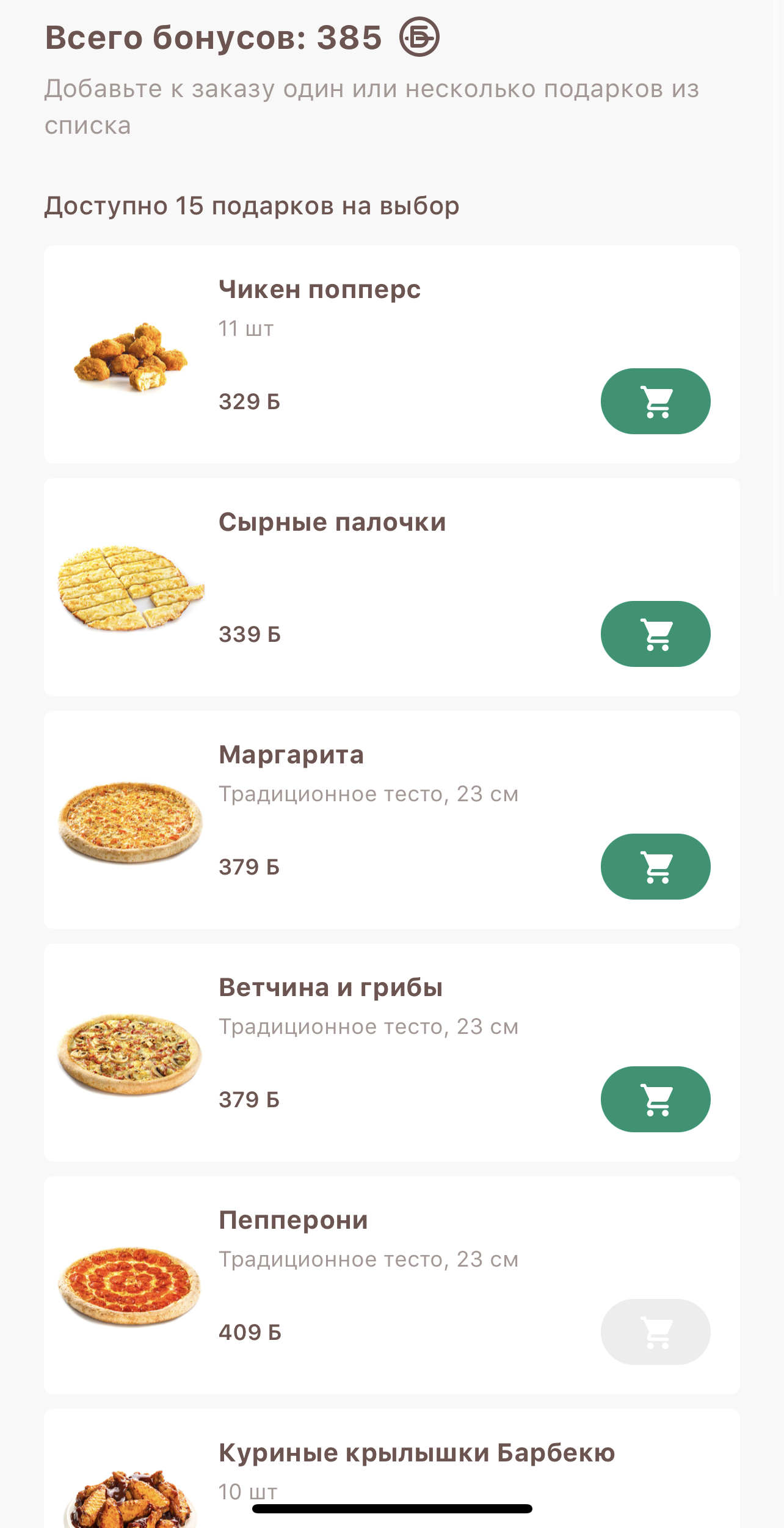
Task: Add Чикен попперс to the cart
Action: [655, 401]
